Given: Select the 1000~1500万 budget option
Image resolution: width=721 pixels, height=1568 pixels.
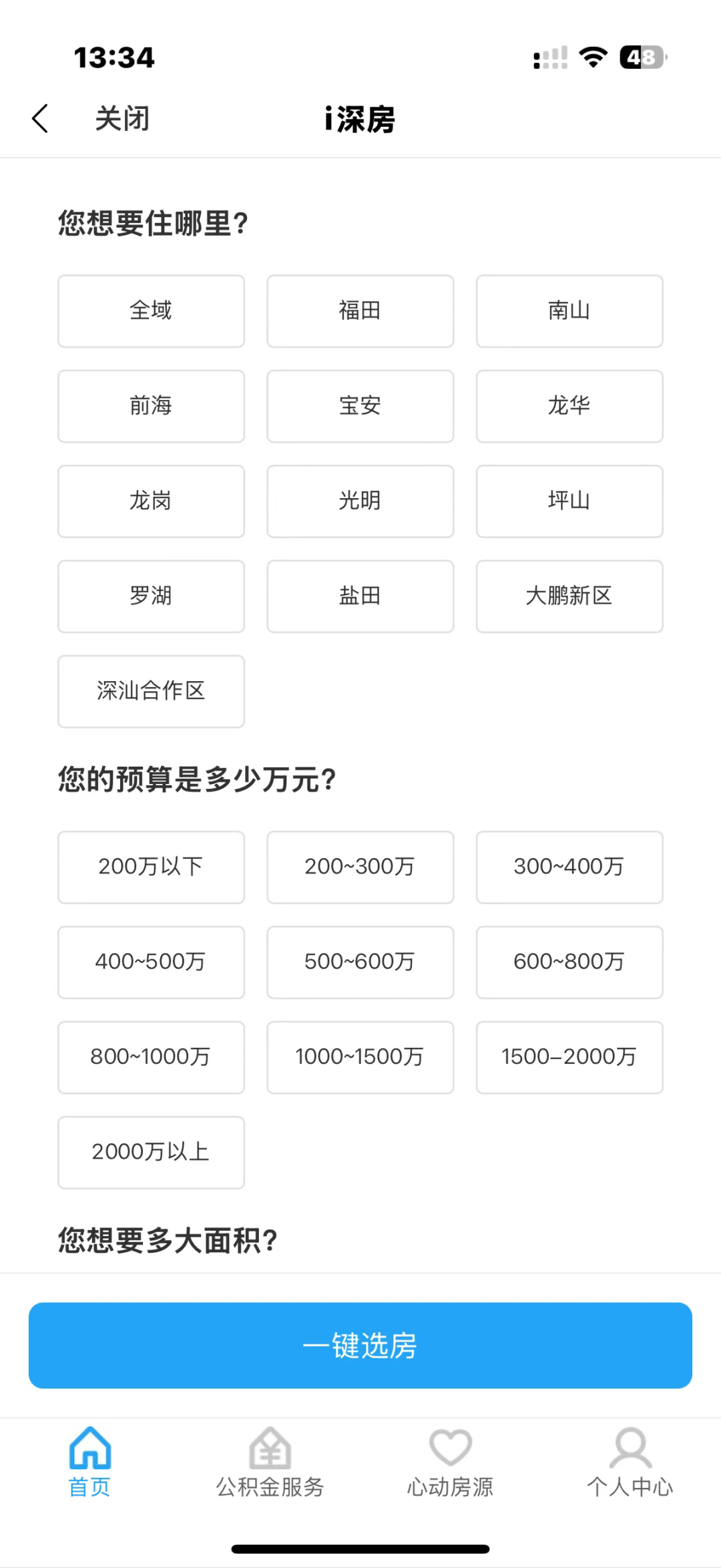Looking at the screenshot, I should 360,1057.
